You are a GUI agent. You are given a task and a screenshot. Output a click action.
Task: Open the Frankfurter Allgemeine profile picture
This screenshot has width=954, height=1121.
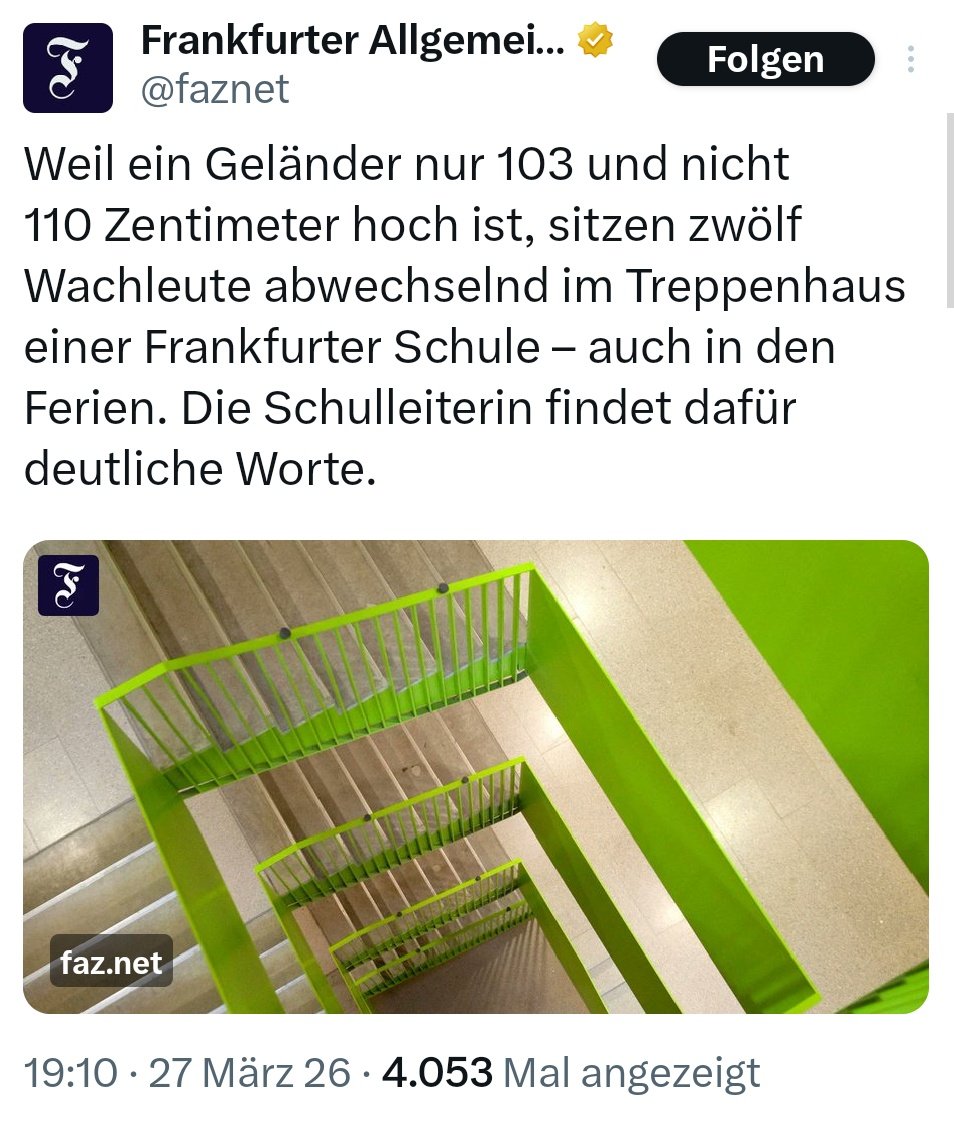(68, 68)
